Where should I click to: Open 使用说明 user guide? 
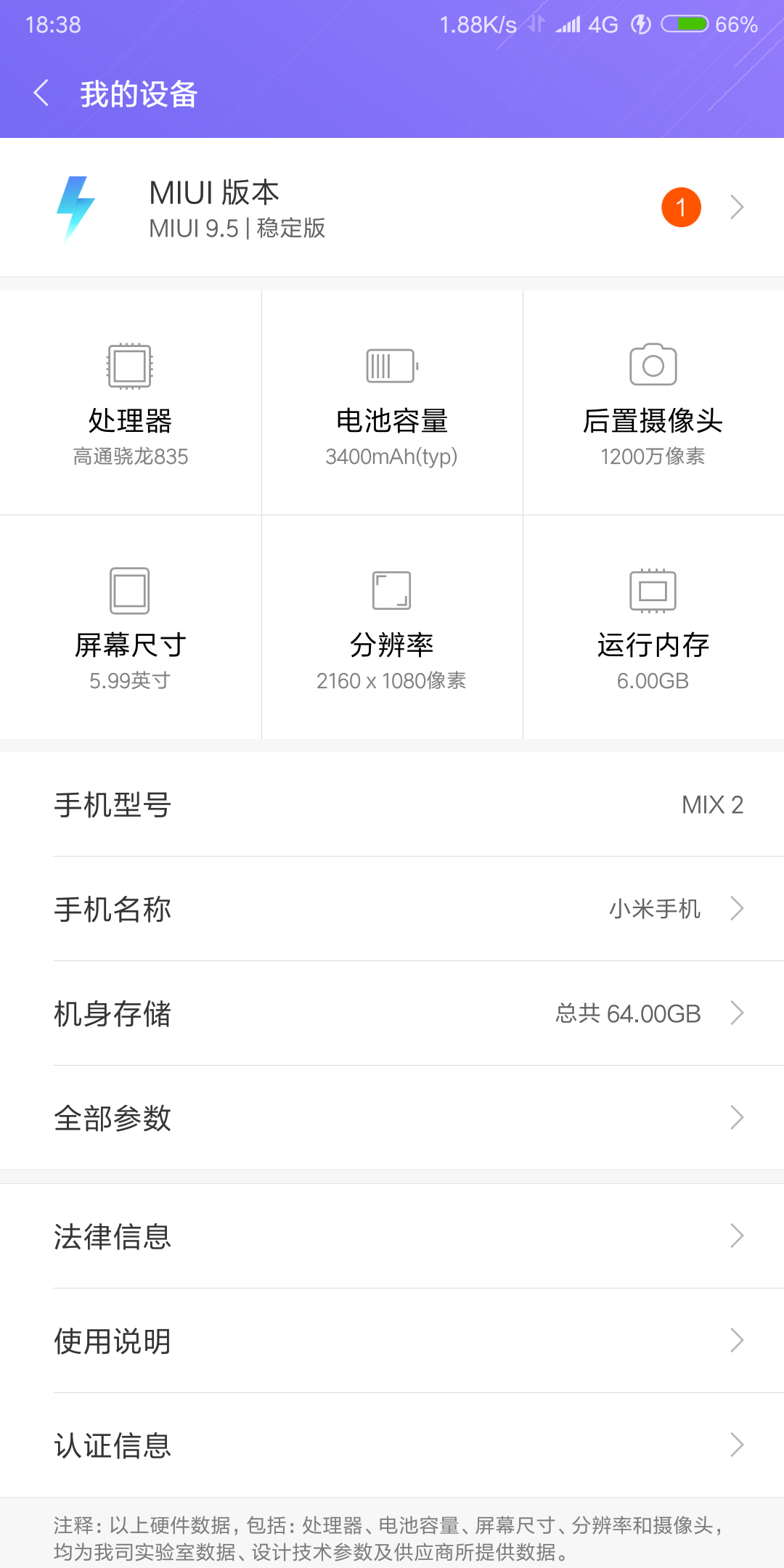point(392,1342)
